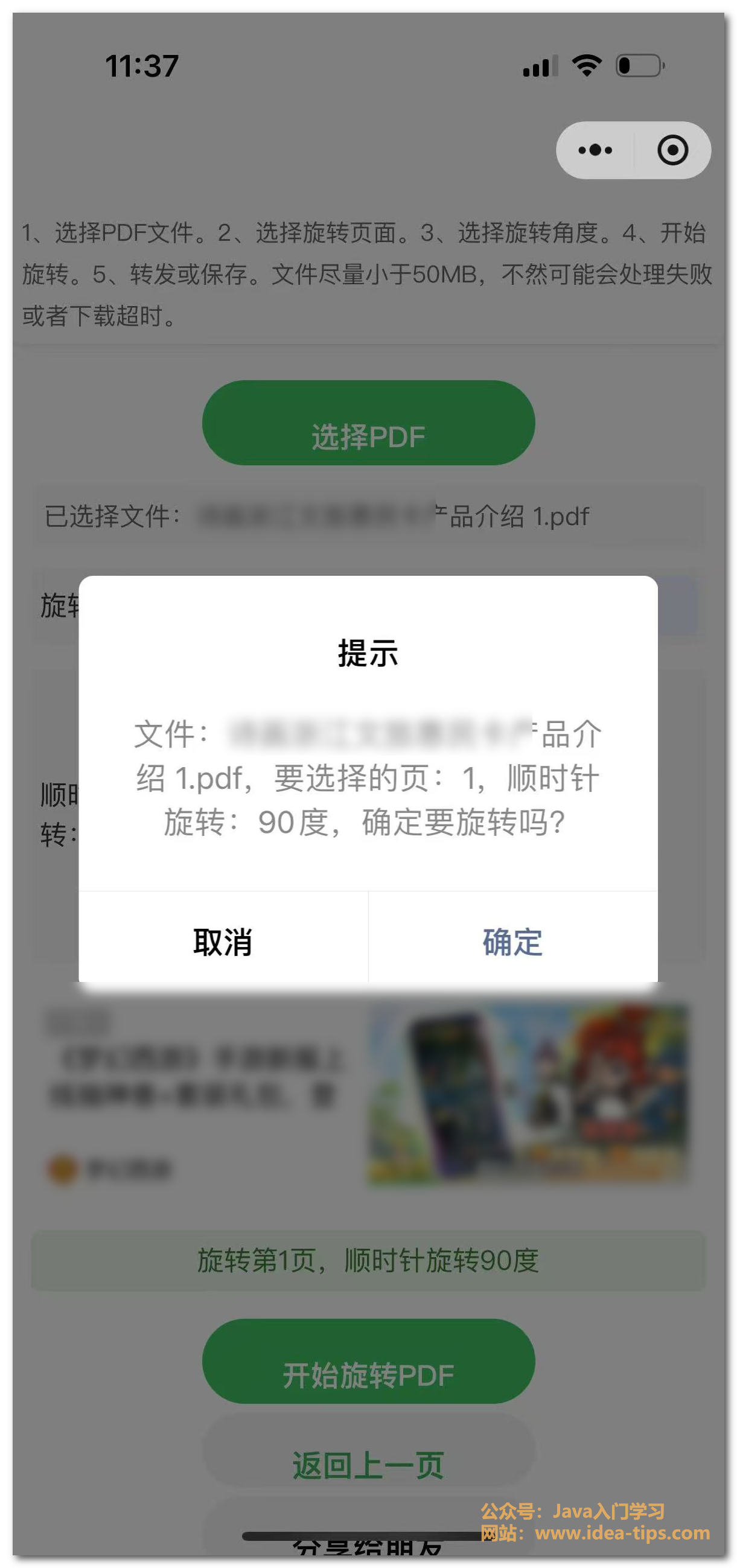Confirm rotation by tapping 确定

512,942
